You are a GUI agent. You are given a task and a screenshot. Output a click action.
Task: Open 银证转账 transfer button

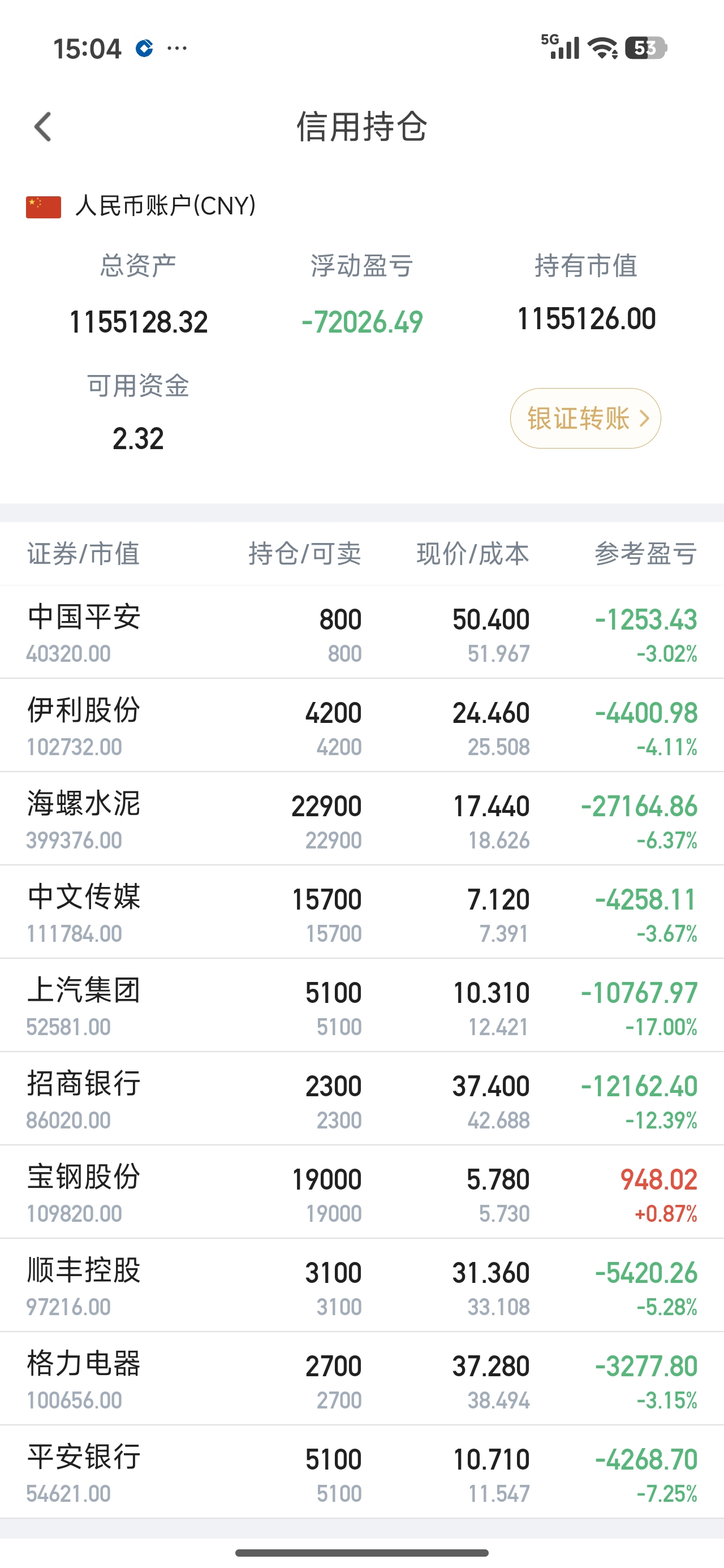585,418
